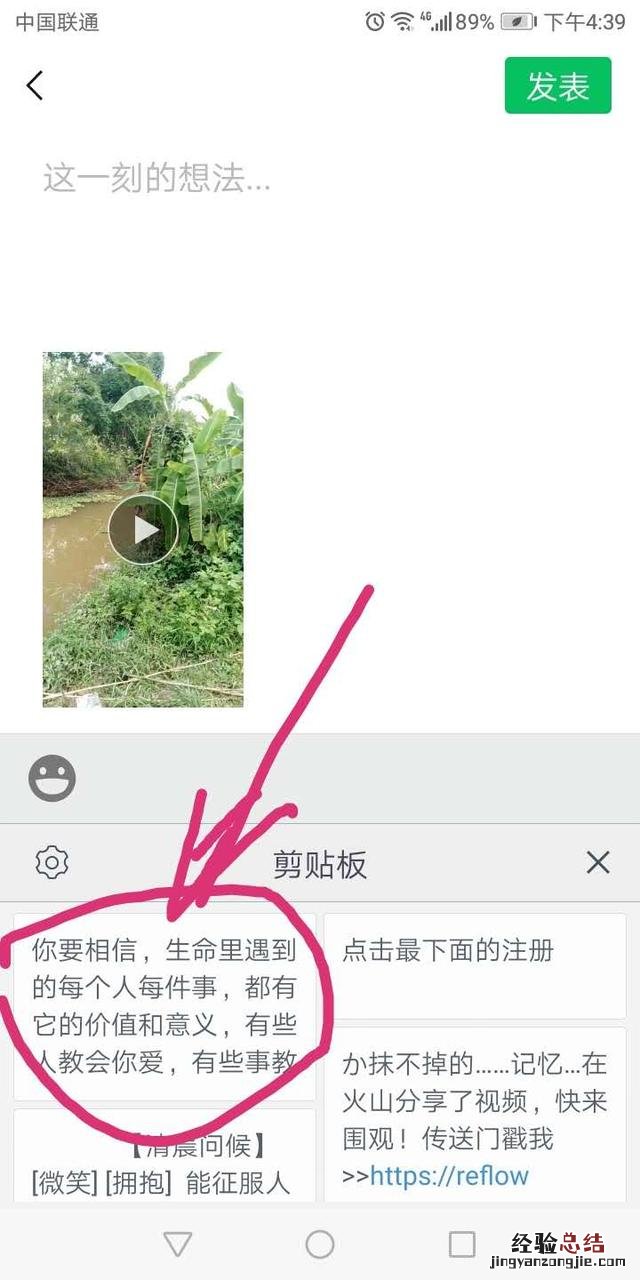The height and width of the screenshot is (1280, 640).
Task: Close the 剪贴板 clipboard panel
Action: [597, 862]
